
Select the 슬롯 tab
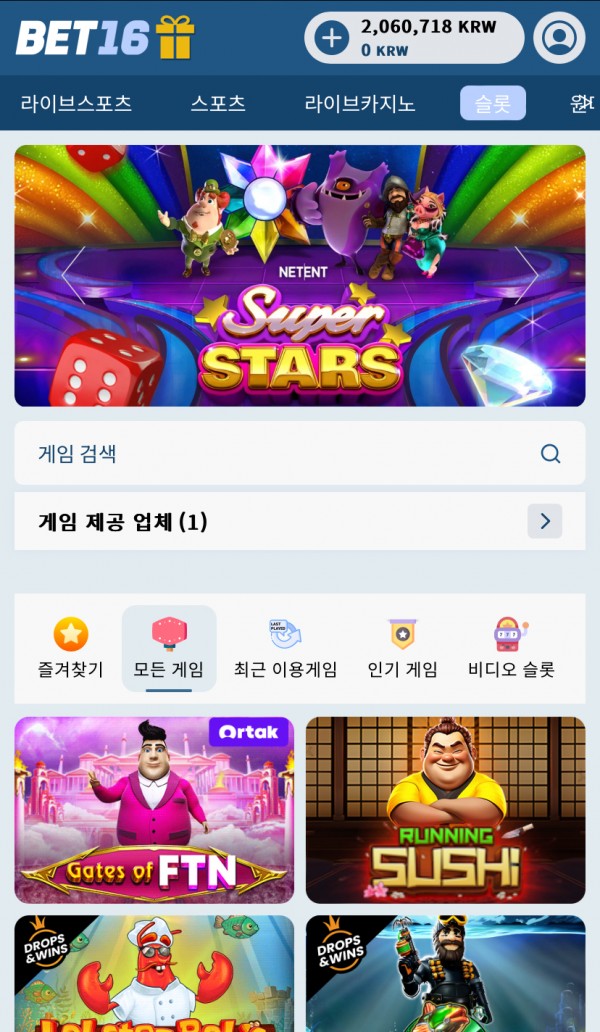coord(492,103)
